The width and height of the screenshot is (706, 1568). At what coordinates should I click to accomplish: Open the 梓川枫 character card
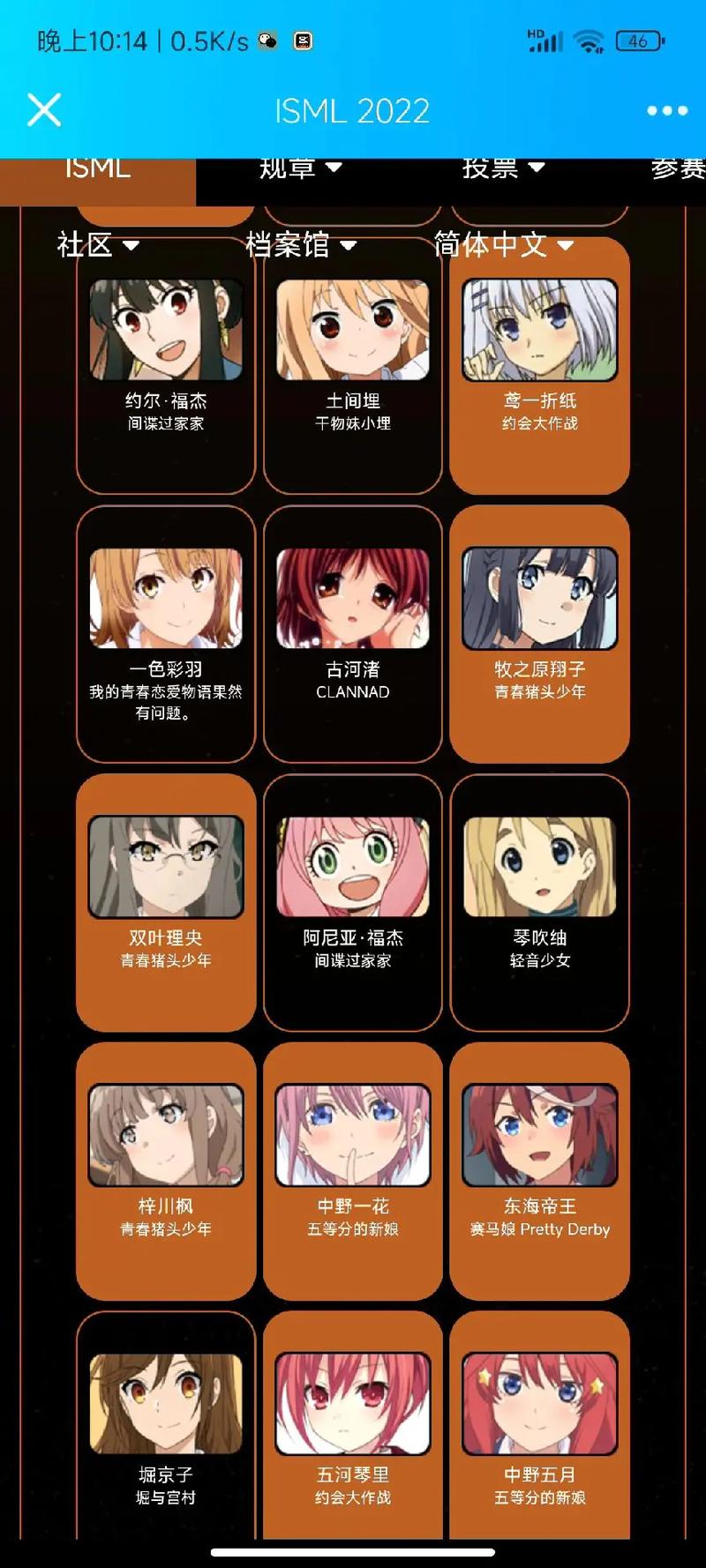(166, 1173)
